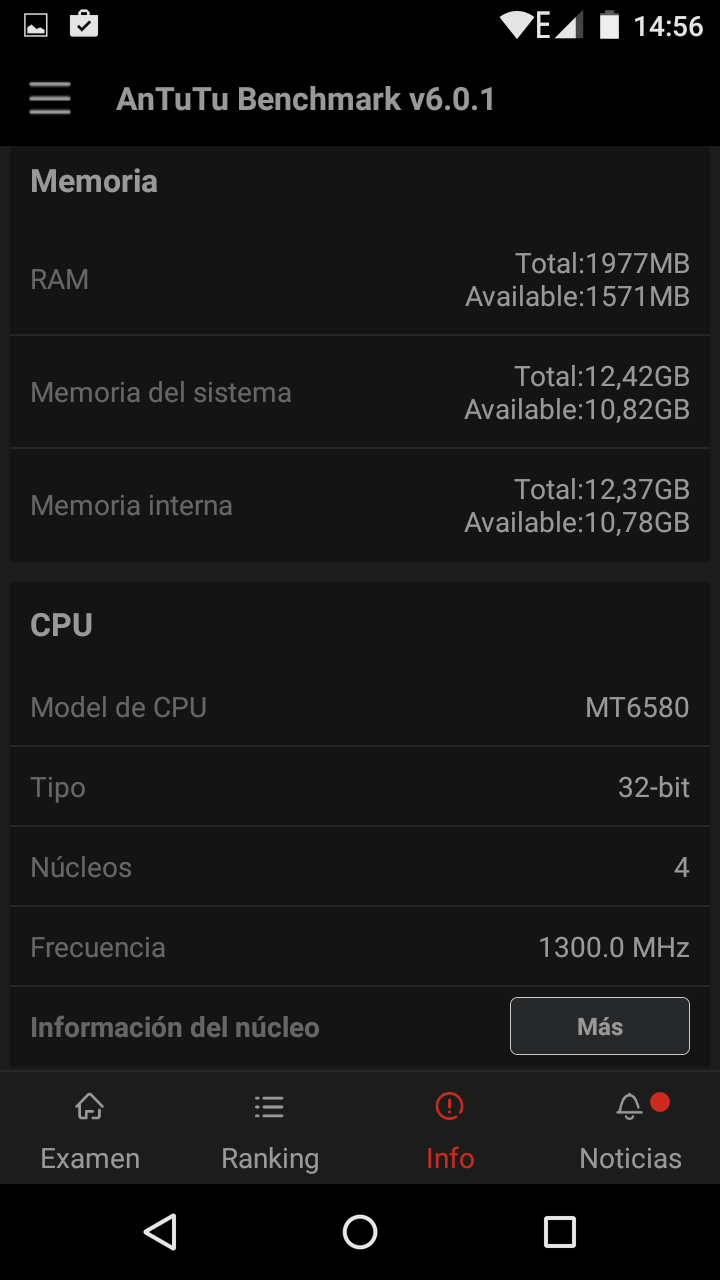This screenshot has height=1280, width=720.
Task: Select the Info tab
Action: (450, 1130)
